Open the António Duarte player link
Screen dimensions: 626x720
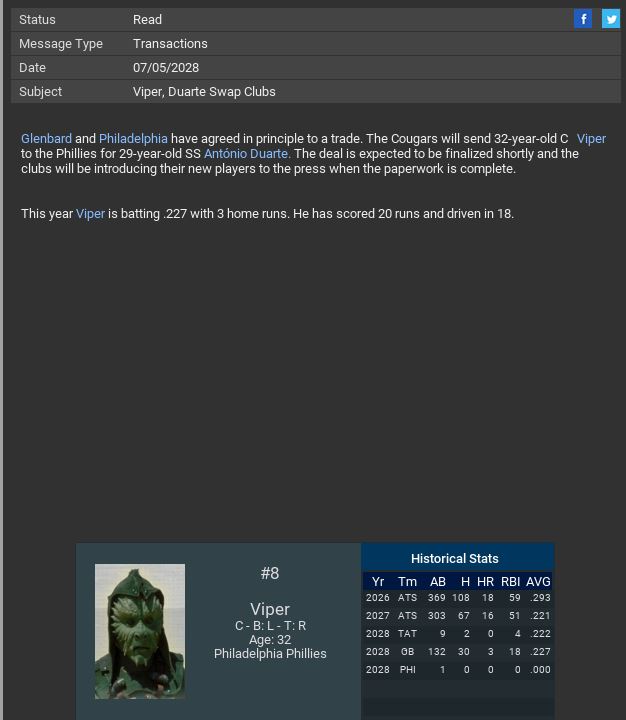[x=246, y=154]
